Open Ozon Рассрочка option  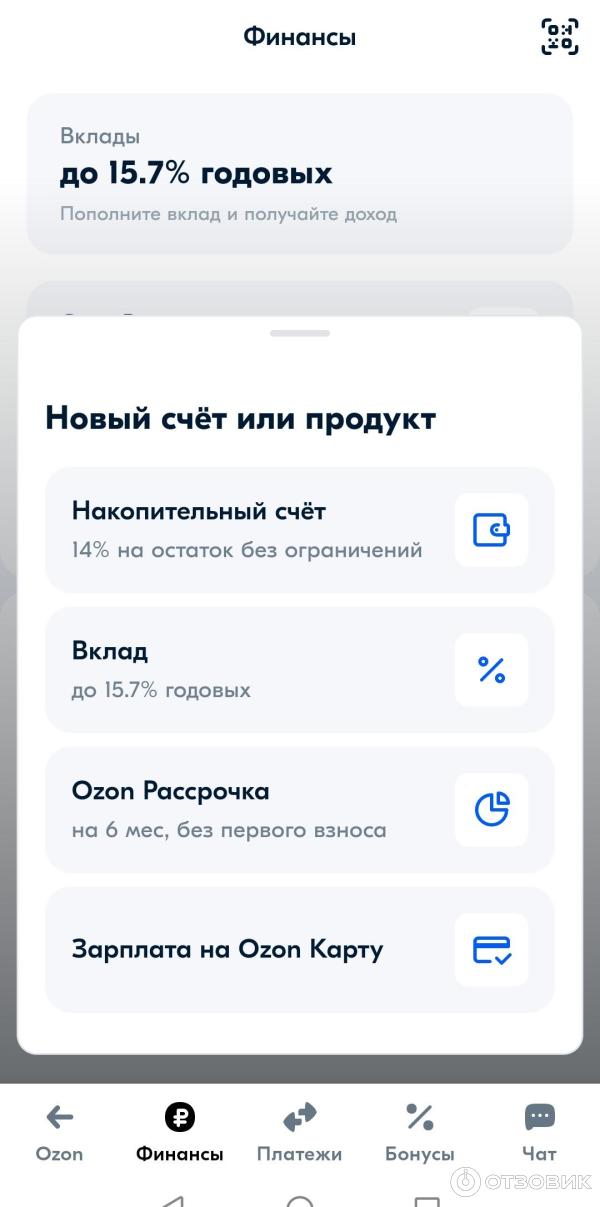point(299,810)
